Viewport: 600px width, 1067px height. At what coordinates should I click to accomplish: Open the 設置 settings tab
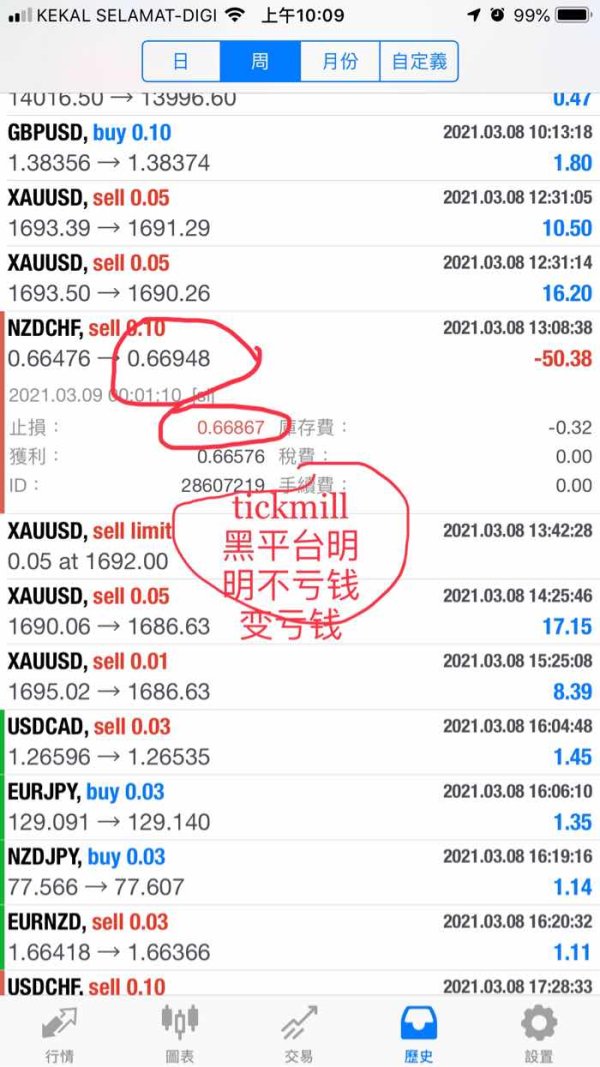pyautogui.click(x=539, y=1033)
